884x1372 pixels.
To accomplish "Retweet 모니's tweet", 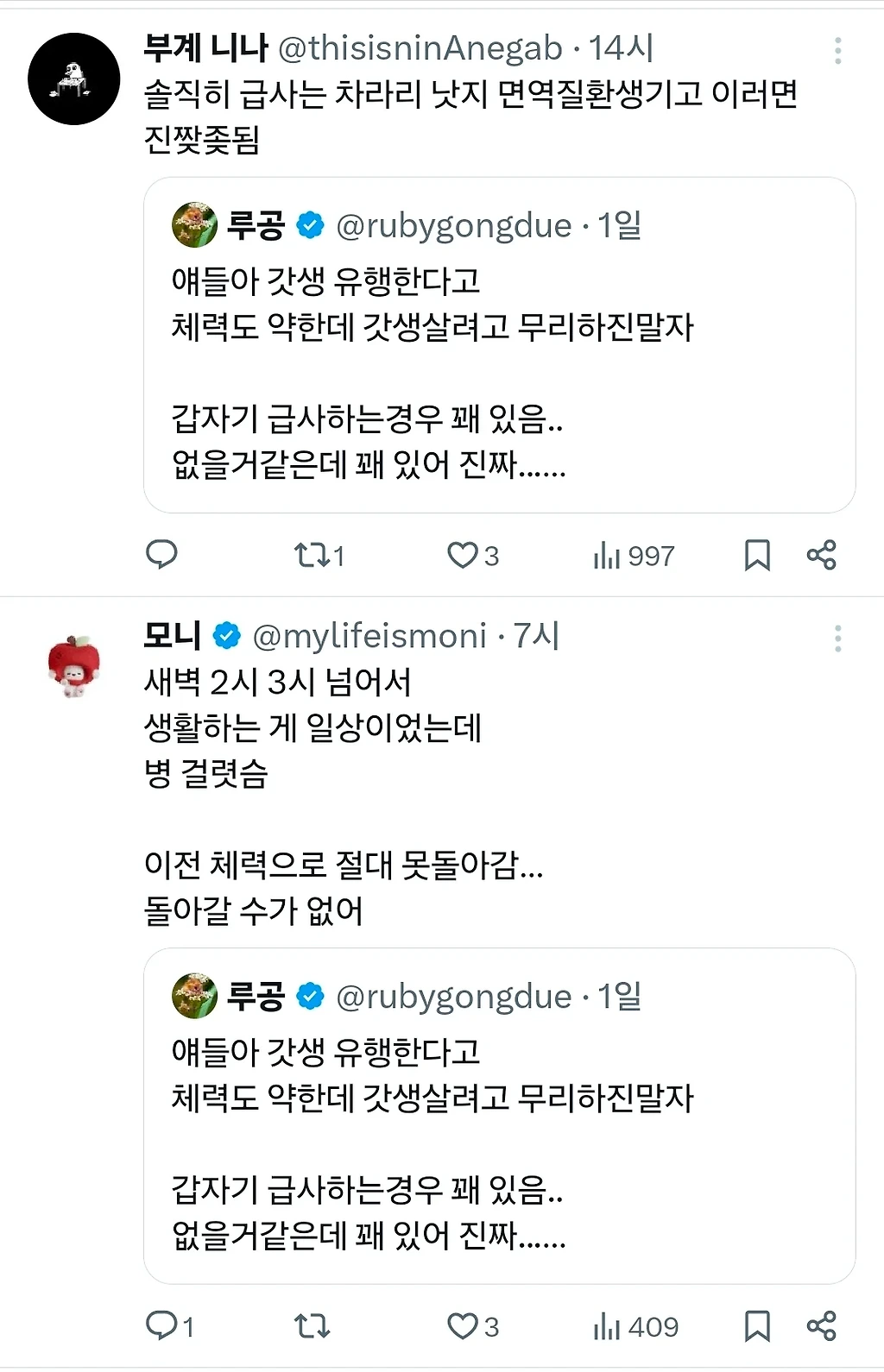I will click(311, 1325).
